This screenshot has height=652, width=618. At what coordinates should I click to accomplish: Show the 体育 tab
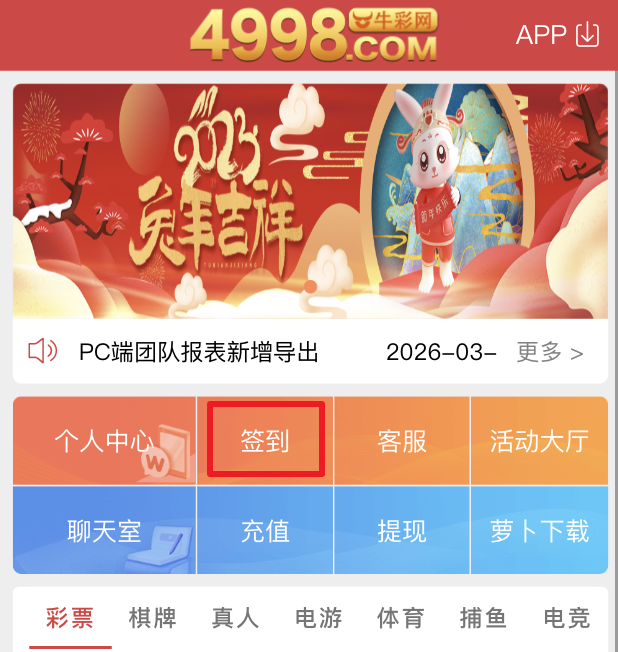[x=401, y=618]
